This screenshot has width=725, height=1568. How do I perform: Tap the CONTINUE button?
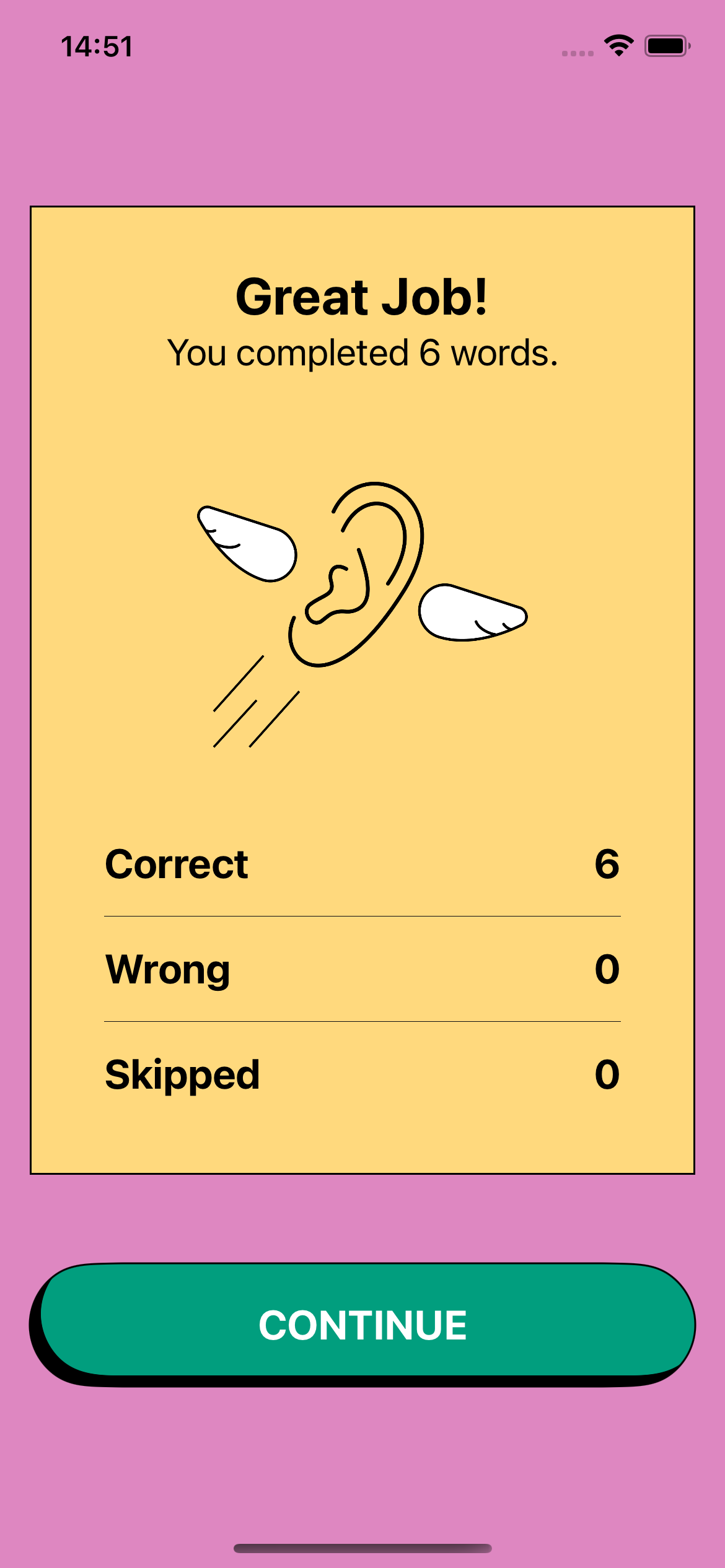362,1324
